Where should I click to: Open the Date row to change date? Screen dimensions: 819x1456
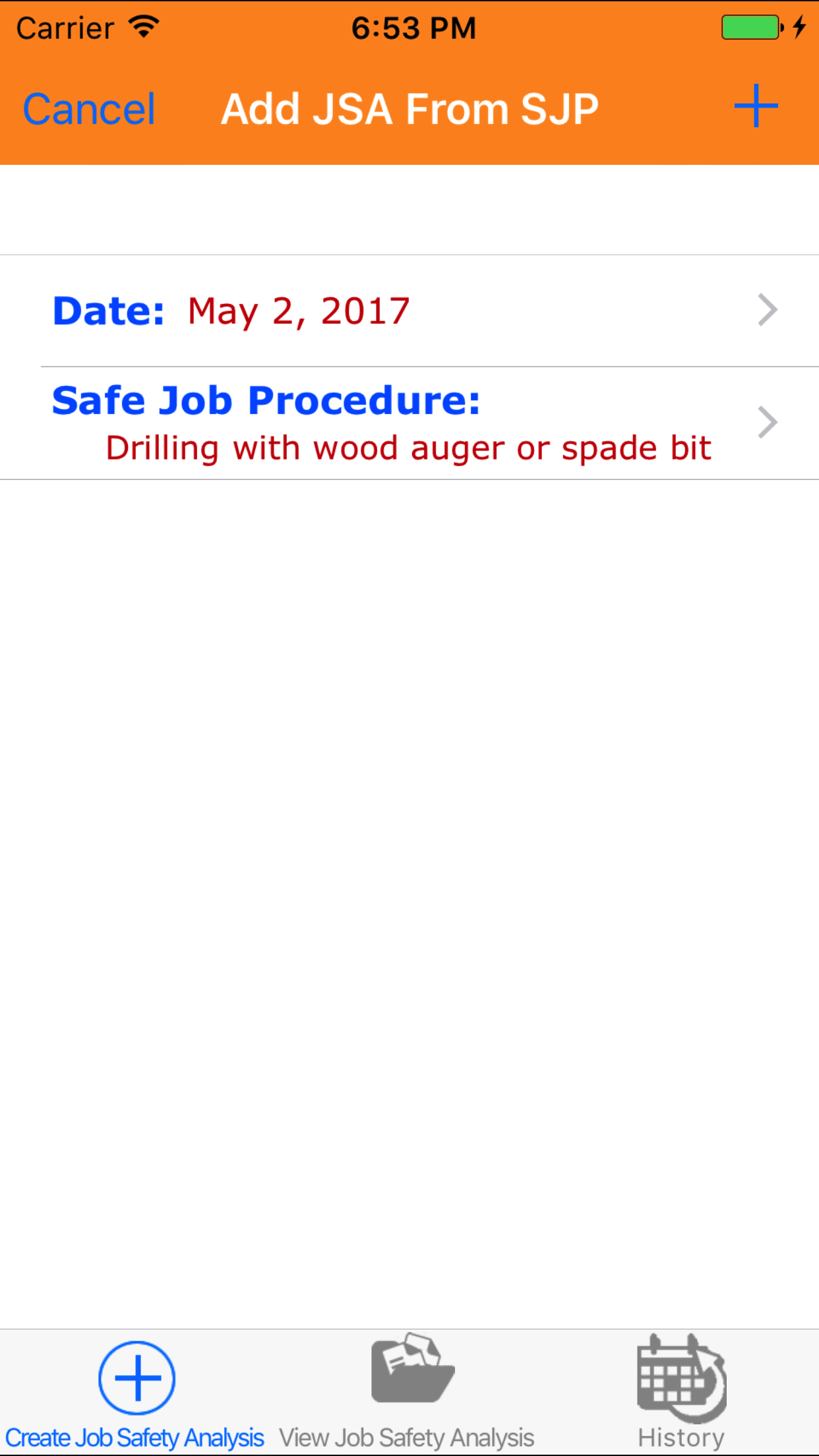click(x=409, y=311)
